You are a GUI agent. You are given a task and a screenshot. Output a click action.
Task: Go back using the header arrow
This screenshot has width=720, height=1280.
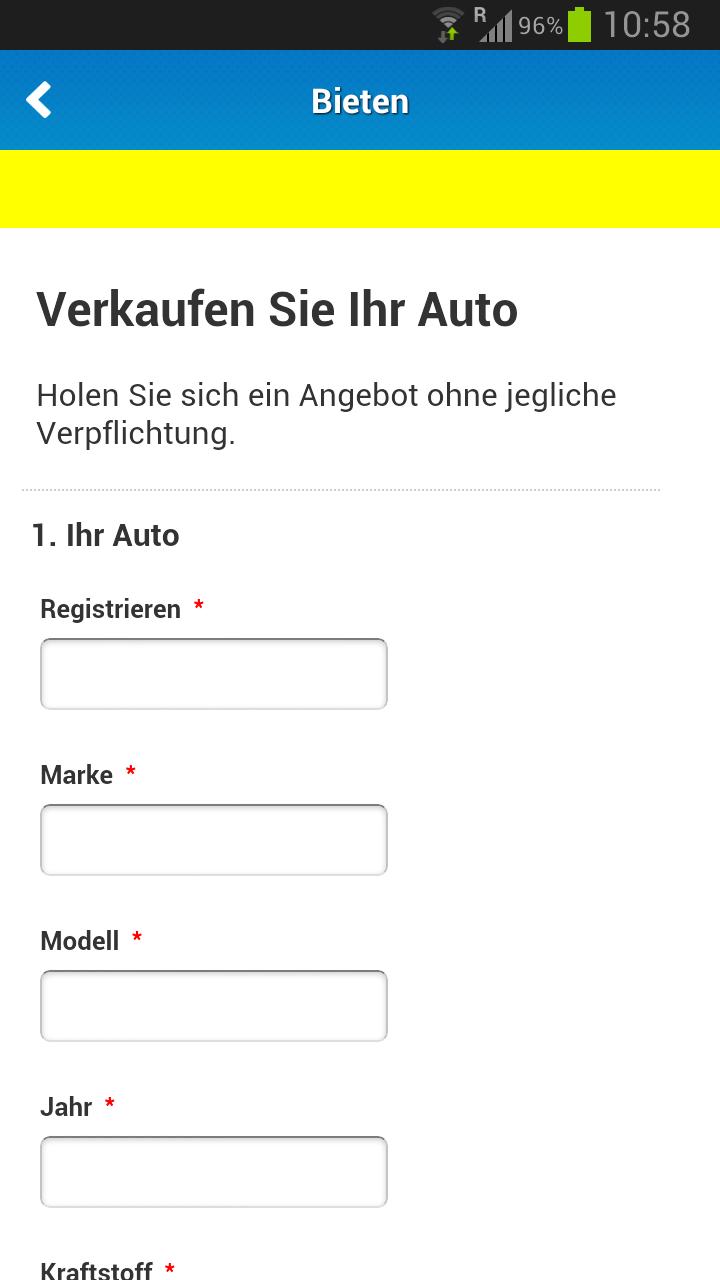pyautogui.click(x=39, y=100)
